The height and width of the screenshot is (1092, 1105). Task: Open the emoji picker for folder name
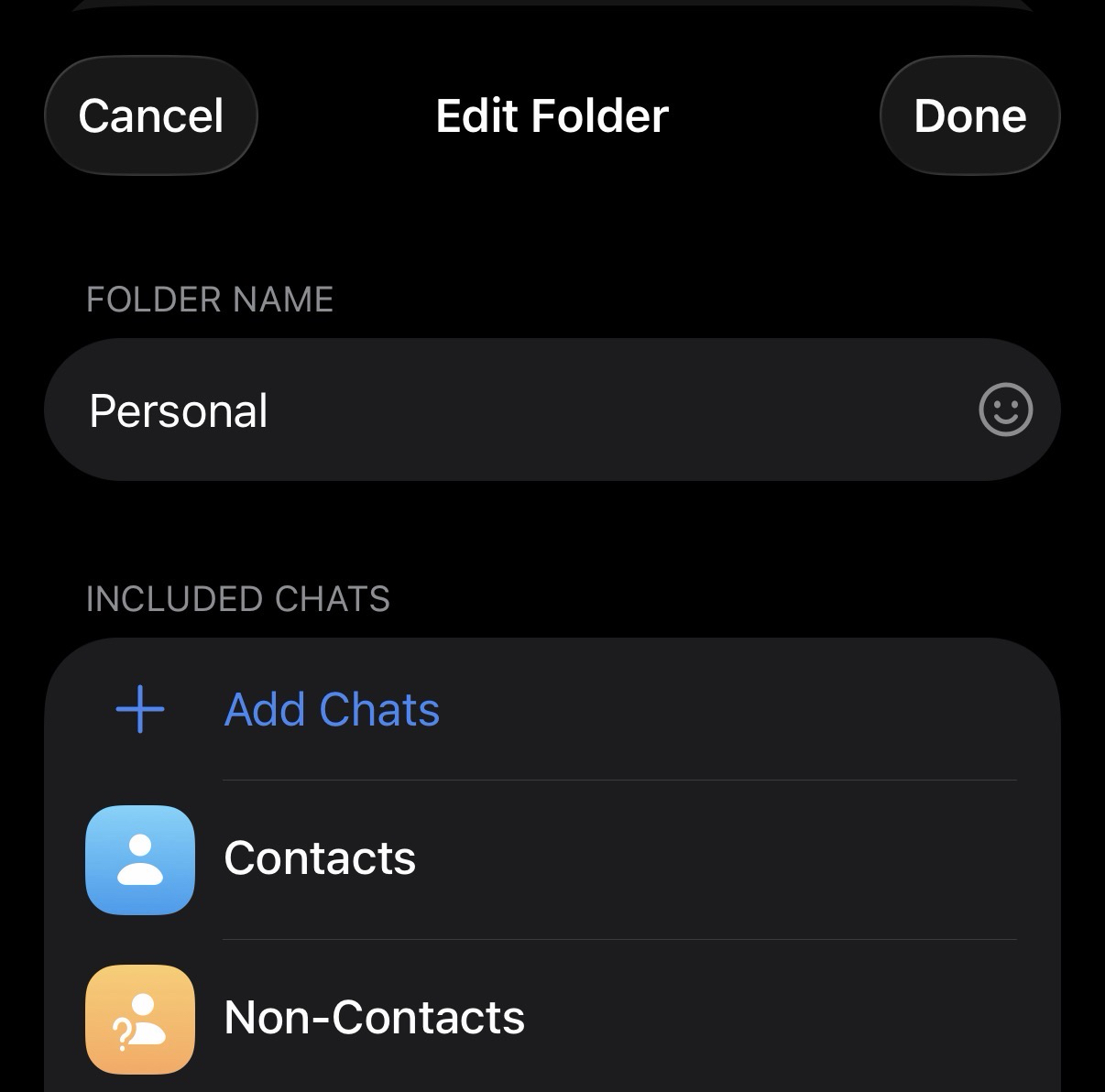[x=1005, y=409]
